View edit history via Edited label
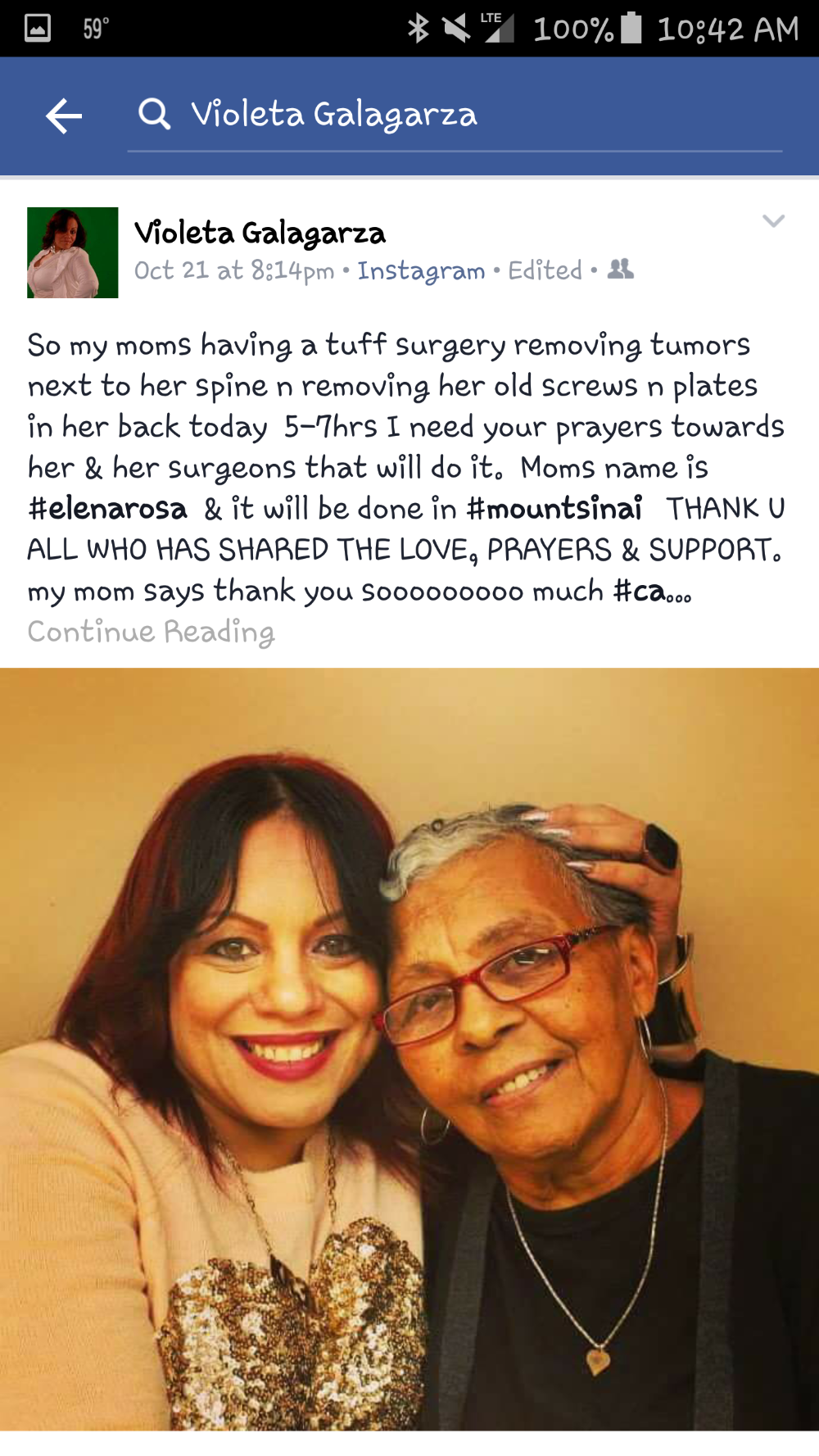Image resolution: width=819 pixels, height=1456 pixels. [545, 271]
